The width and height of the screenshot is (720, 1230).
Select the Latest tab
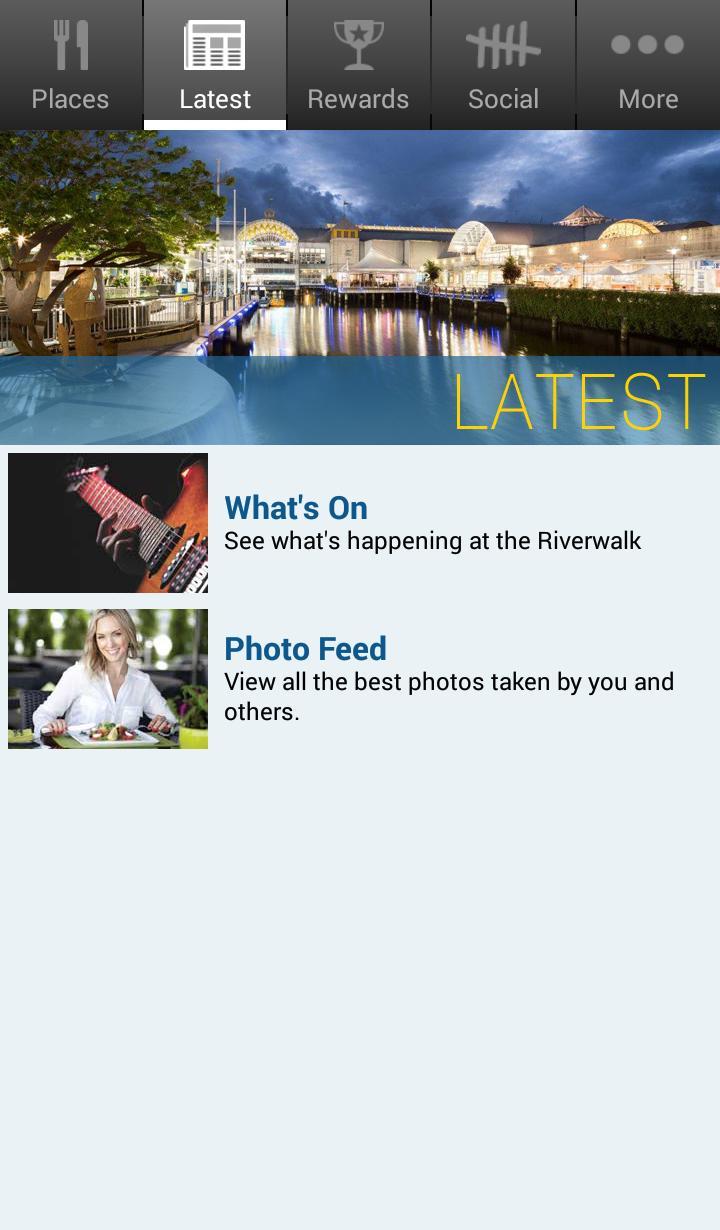point(215,65)
